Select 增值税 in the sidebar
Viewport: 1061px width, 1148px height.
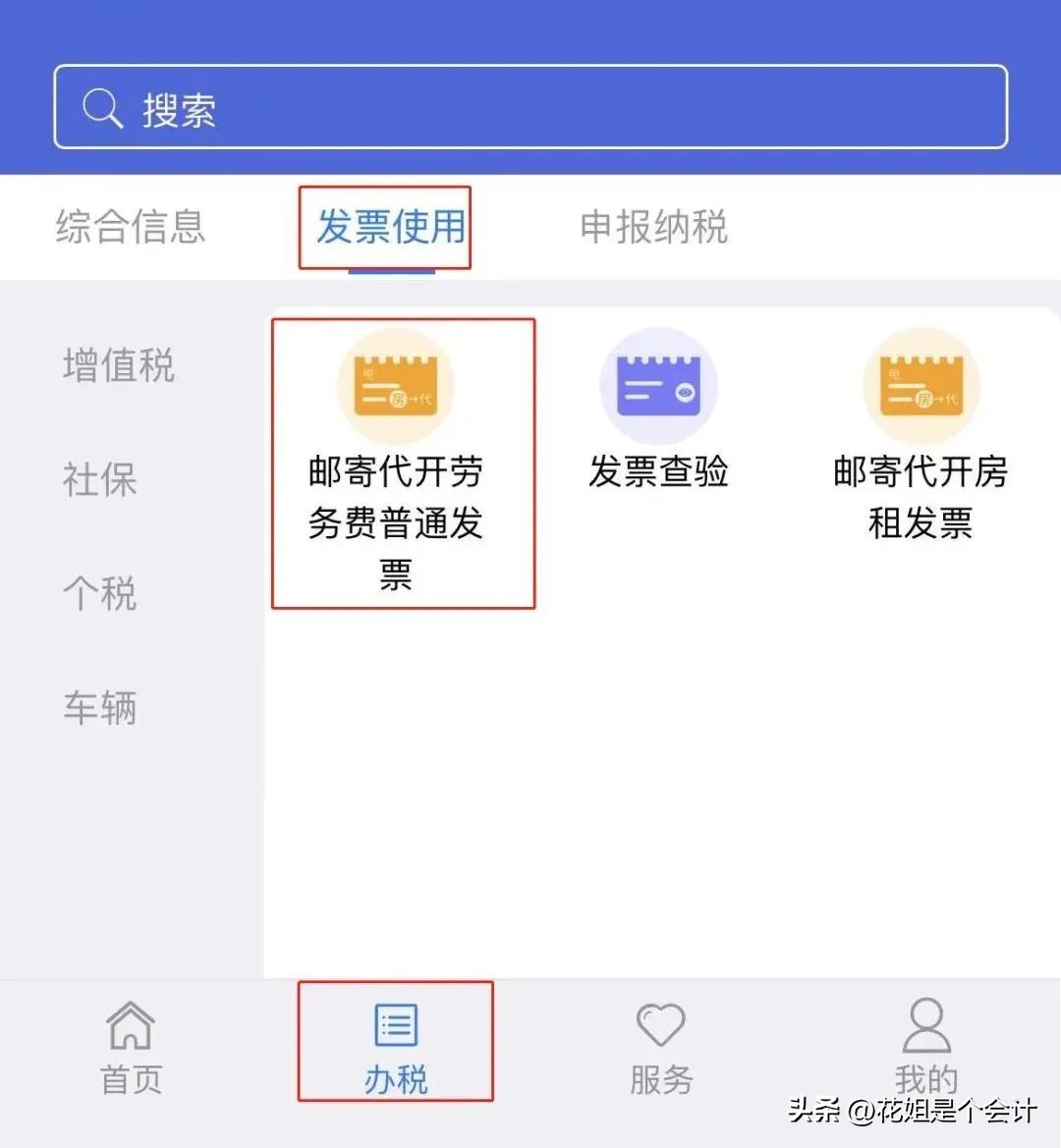tap(118, 365)
